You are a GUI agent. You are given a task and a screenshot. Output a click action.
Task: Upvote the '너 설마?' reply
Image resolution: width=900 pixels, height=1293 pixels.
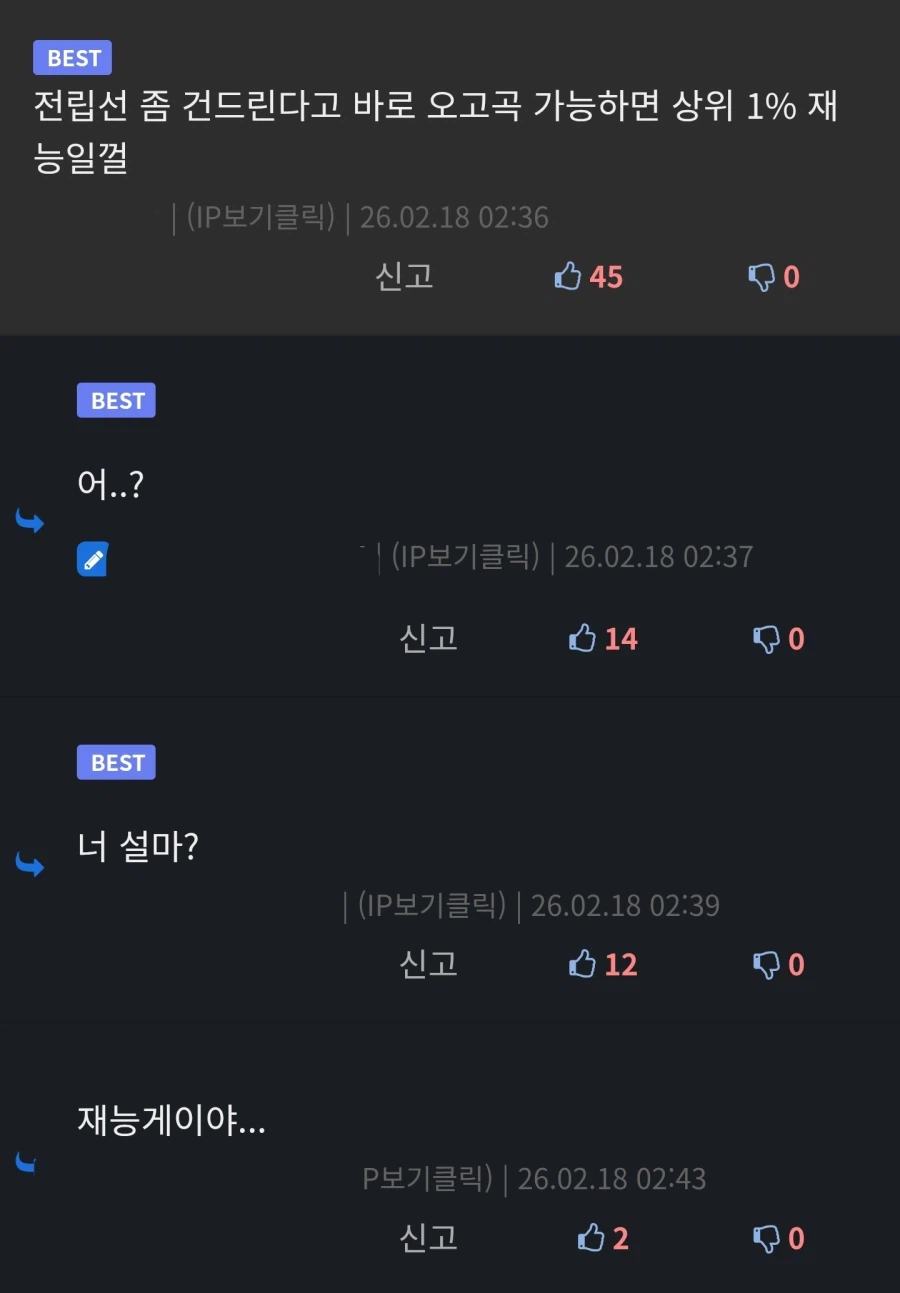pos(583,964)
